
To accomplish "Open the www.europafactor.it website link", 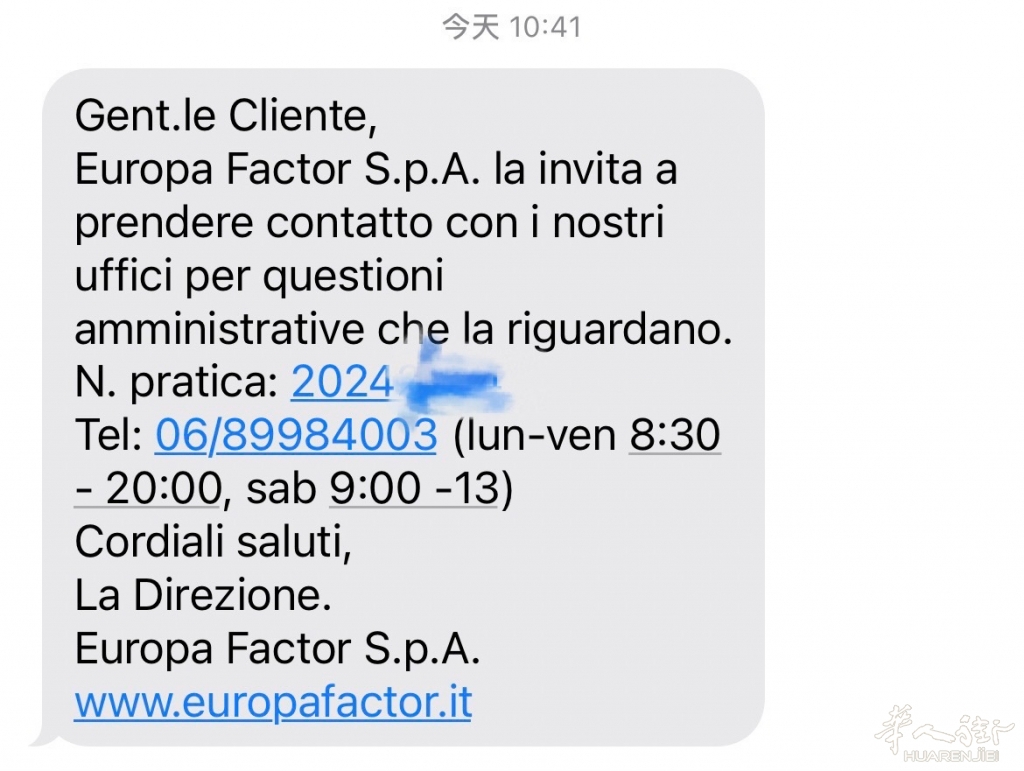I will click(272, 703).
